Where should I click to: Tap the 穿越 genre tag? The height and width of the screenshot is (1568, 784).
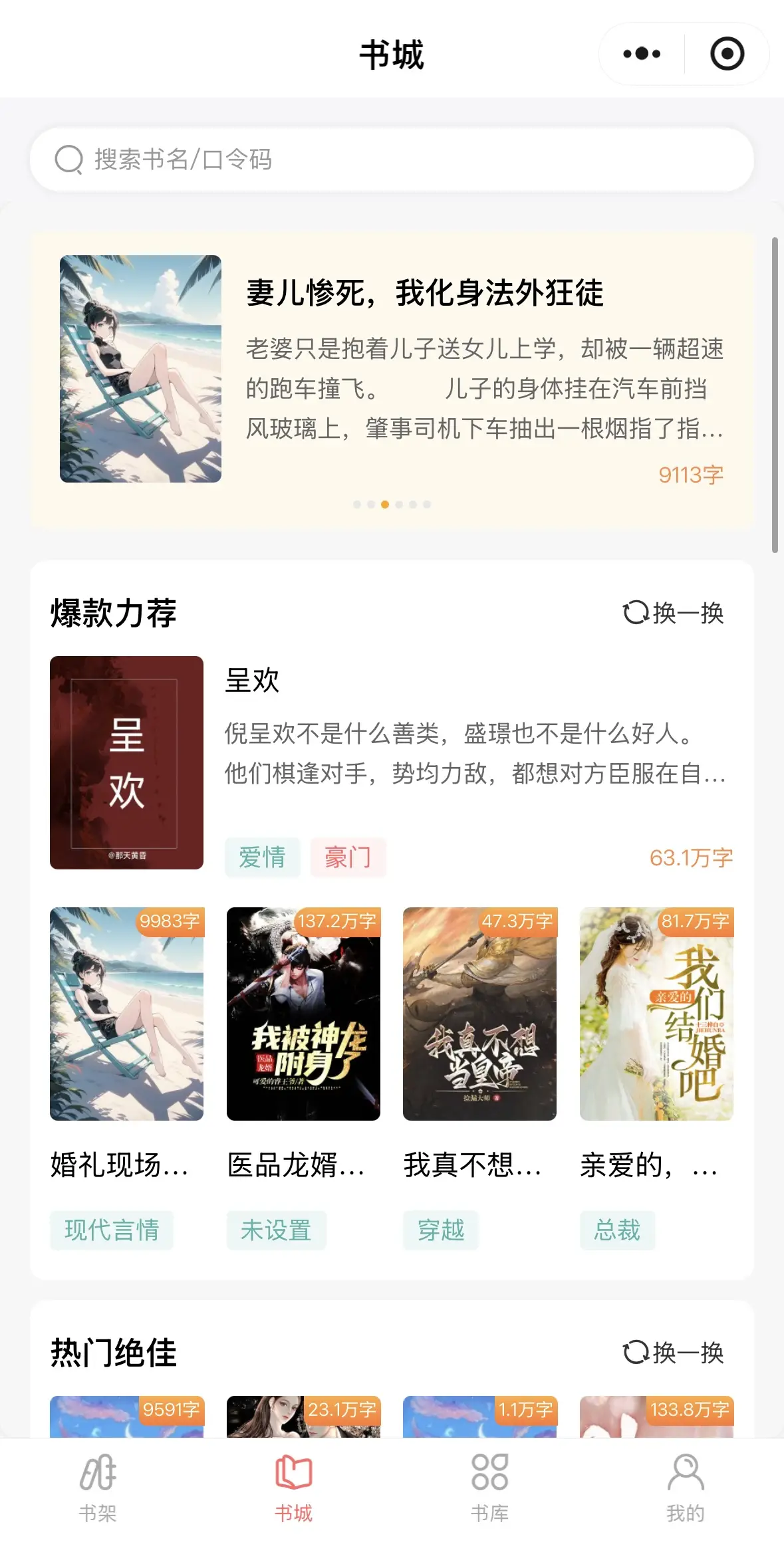click(440, 1230)
